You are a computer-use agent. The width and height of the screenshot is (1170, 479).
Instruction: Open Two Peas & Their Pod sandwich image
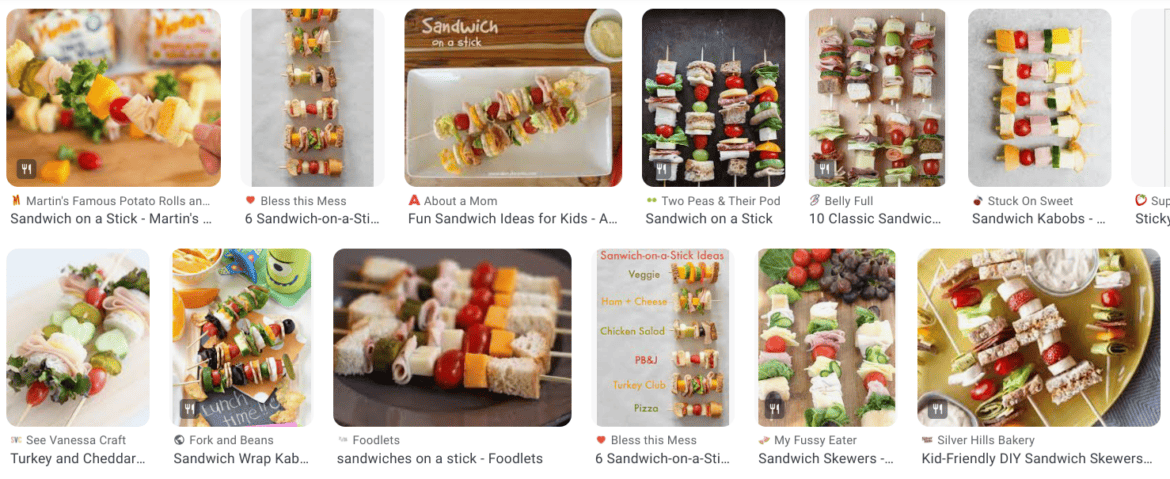(x=713, y=97)
